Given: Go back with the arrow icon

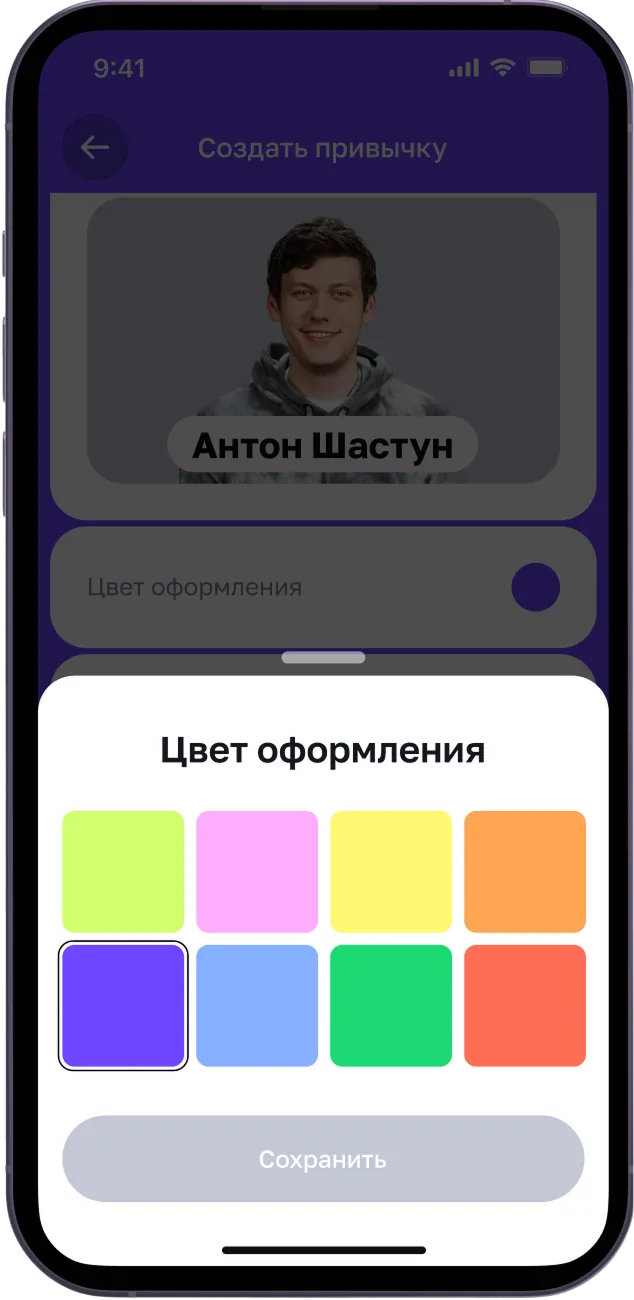Looking at the screenshot, I should click(x=95, y=148).
